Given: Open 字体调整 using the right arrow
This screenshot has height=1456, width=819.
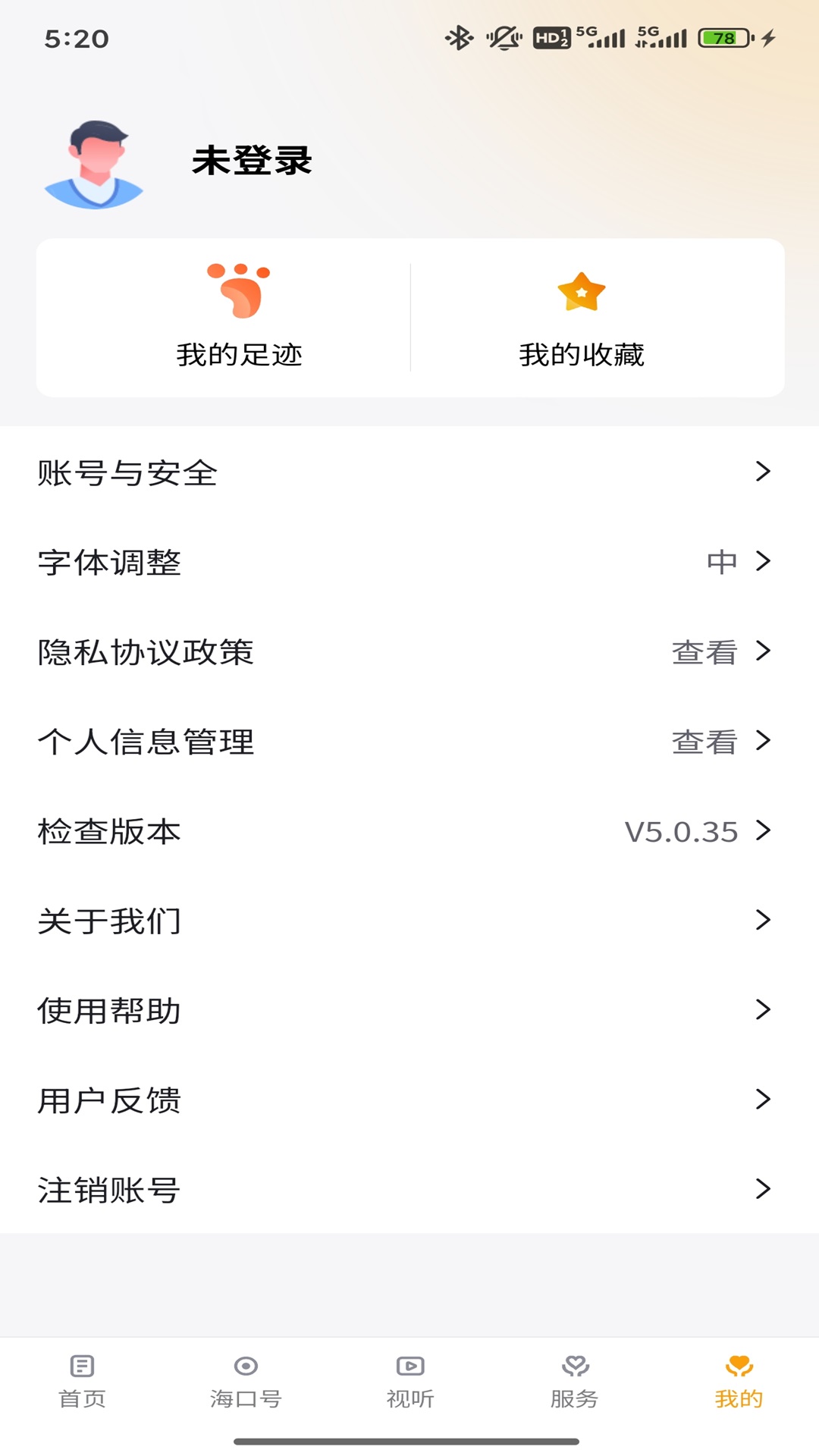Looking at the screenshot, I should (x=763, y=561).
